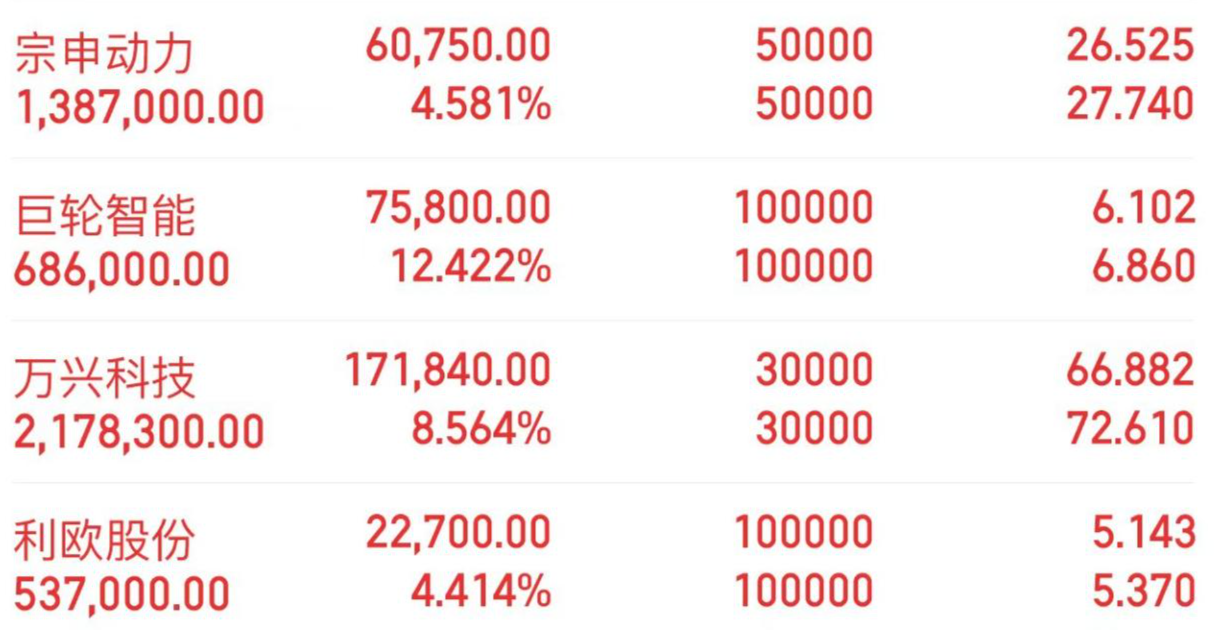Open the 宗申动力 holding row
The image size is (1215, 630).
click(104, 52)
